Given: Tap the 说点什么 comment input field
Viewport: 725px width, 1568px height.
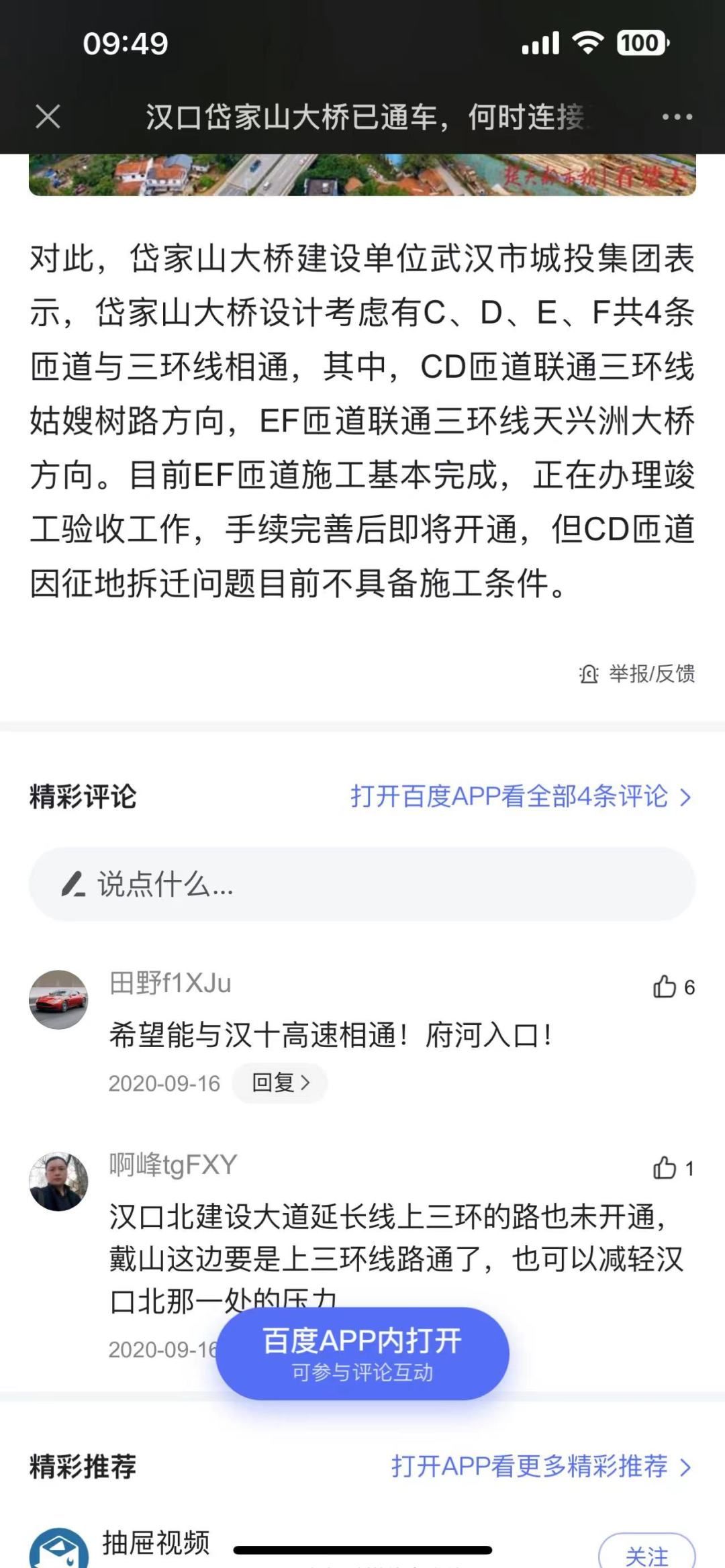Looking at the screenshot, I should point(269,886).
